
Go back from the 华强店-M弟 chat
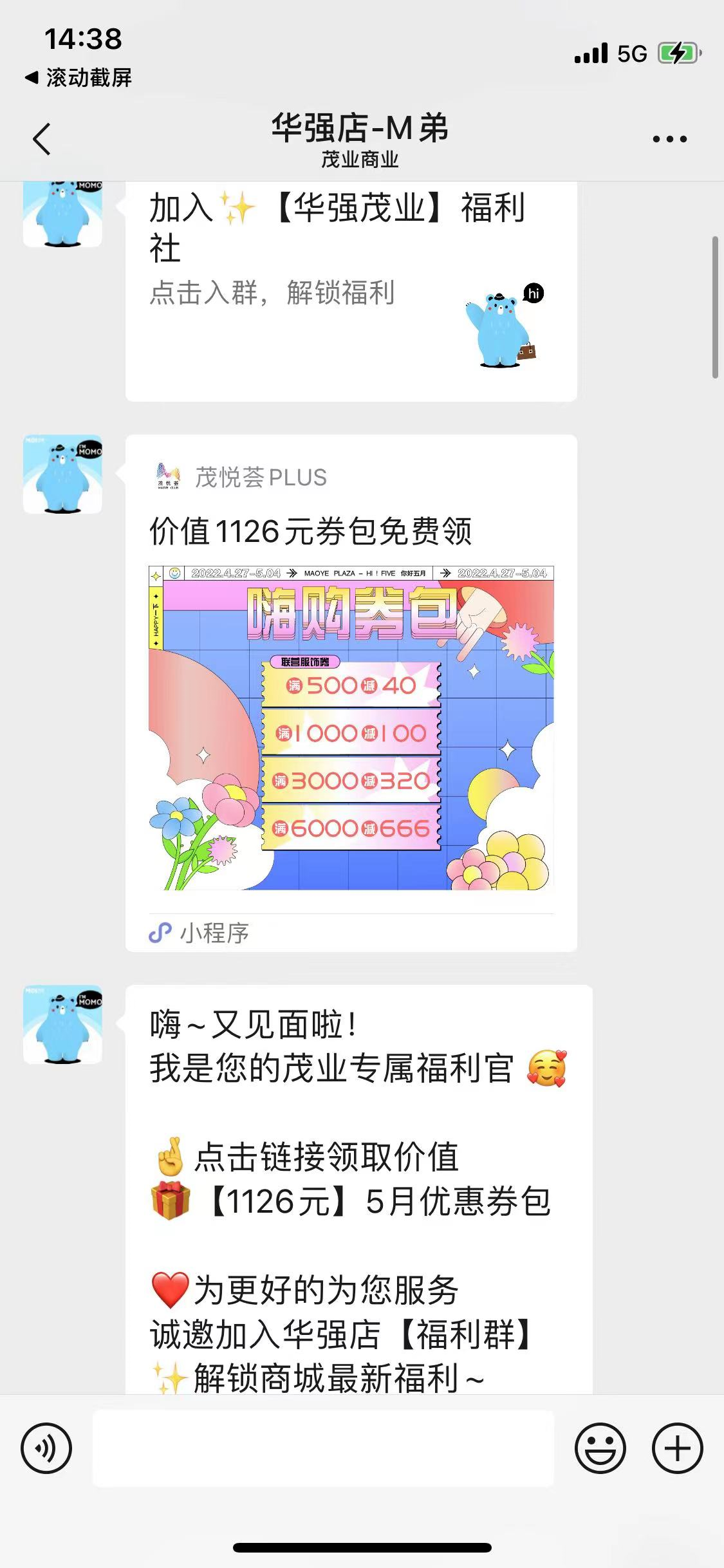[x=42, y=139]
